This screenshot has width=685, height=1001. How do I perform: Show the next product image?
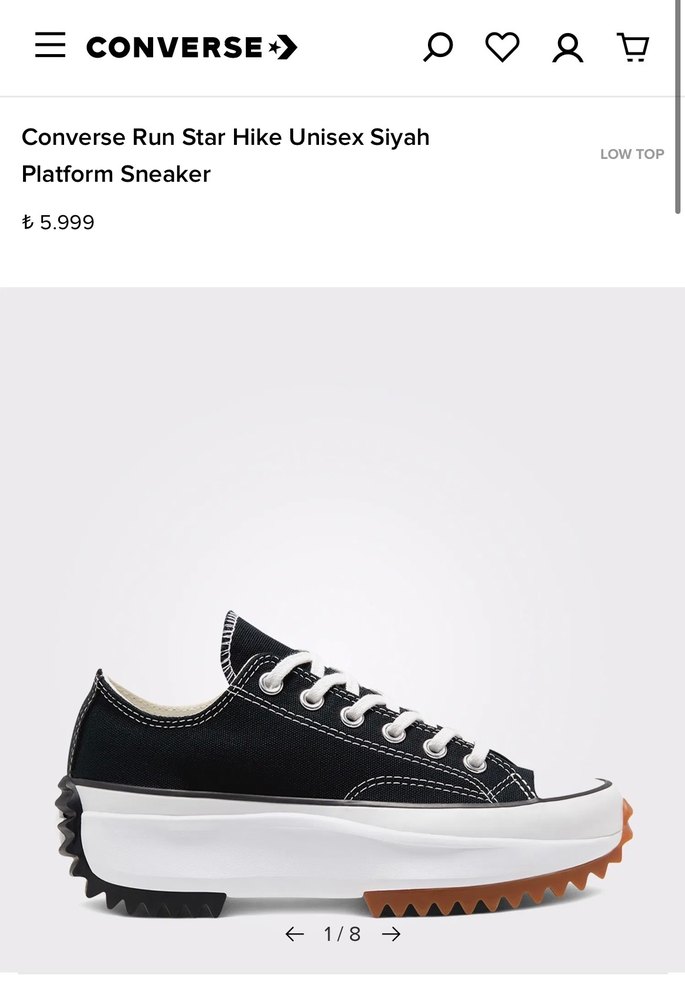pyautogui.click(x=391, y=934)
